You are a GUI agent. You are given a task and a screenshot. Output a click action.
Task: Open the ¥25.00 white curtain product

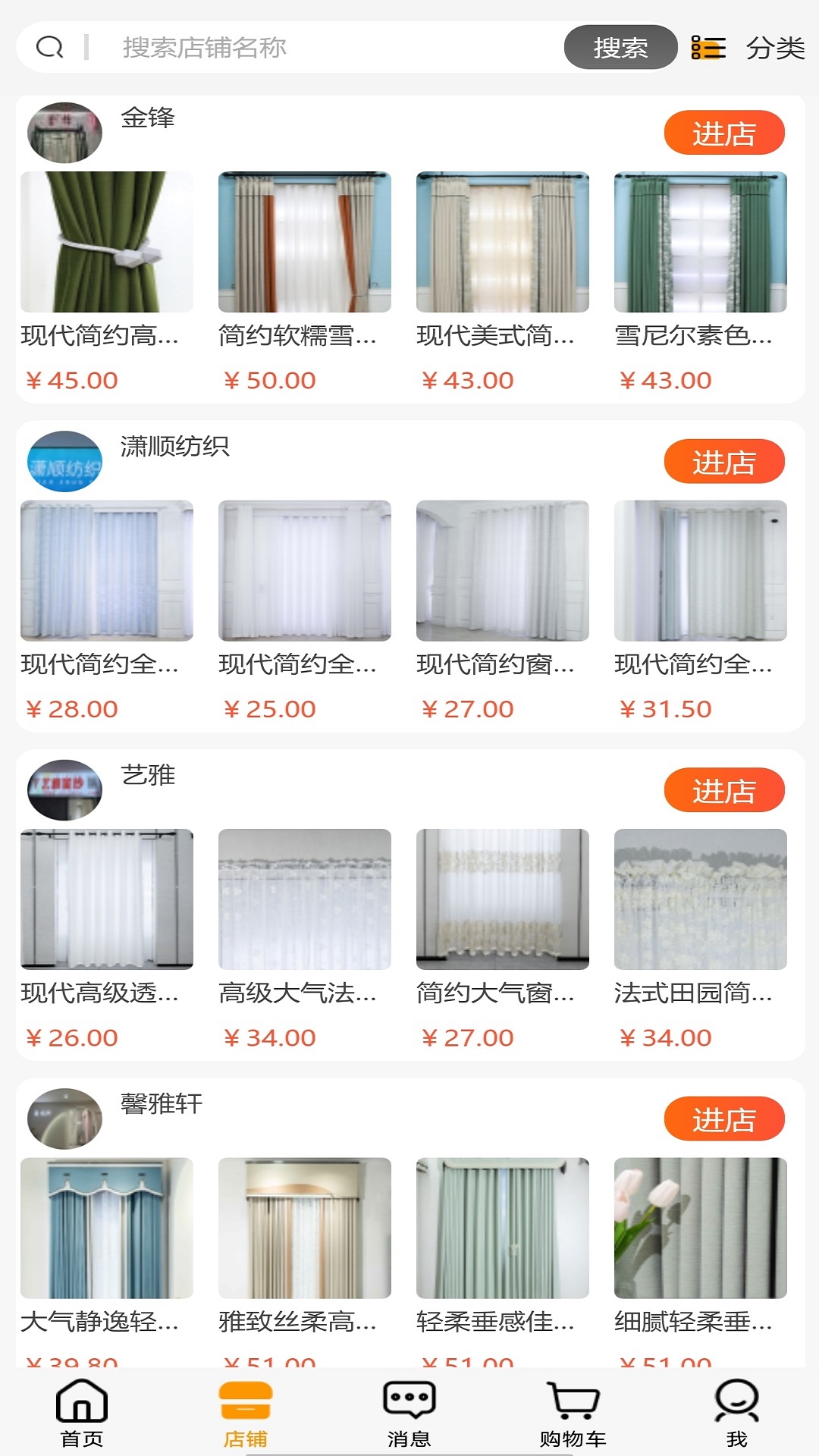pyautogui.click(x=306, y=571)
